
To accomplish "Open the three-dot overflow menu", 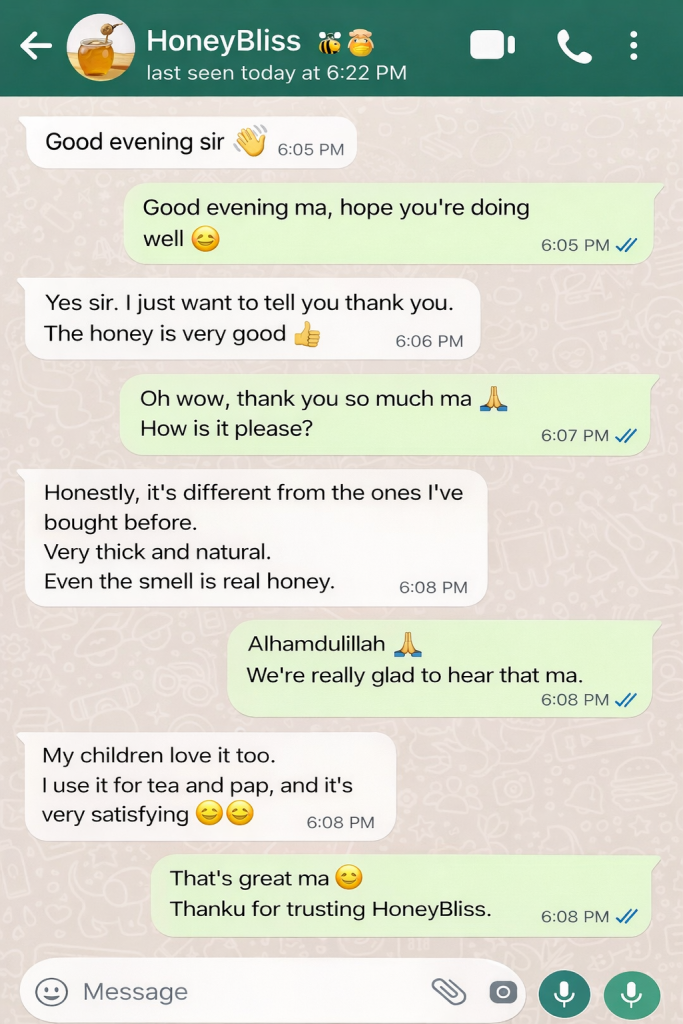I will (634, 46).
